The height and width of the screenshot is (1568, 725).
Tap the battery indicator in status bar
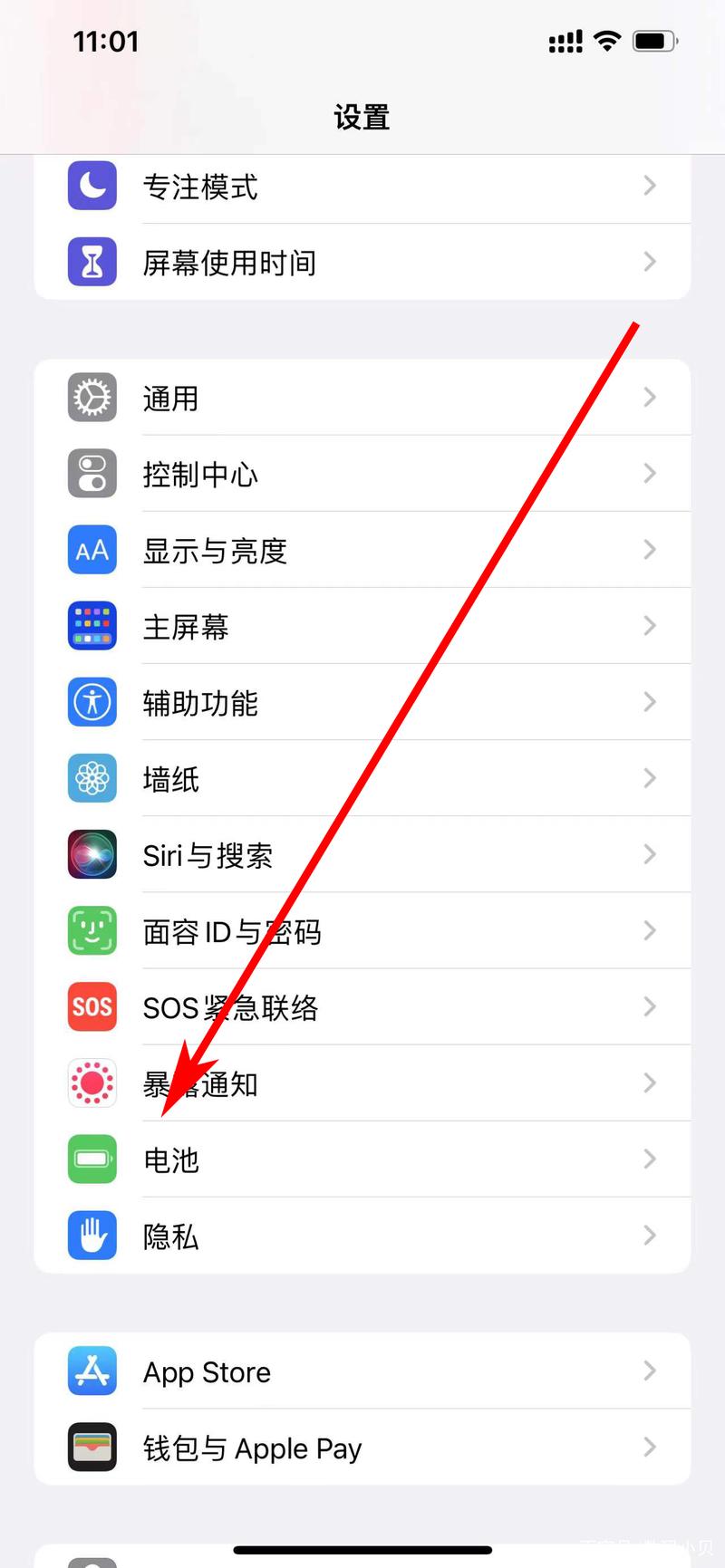point(654,41)
